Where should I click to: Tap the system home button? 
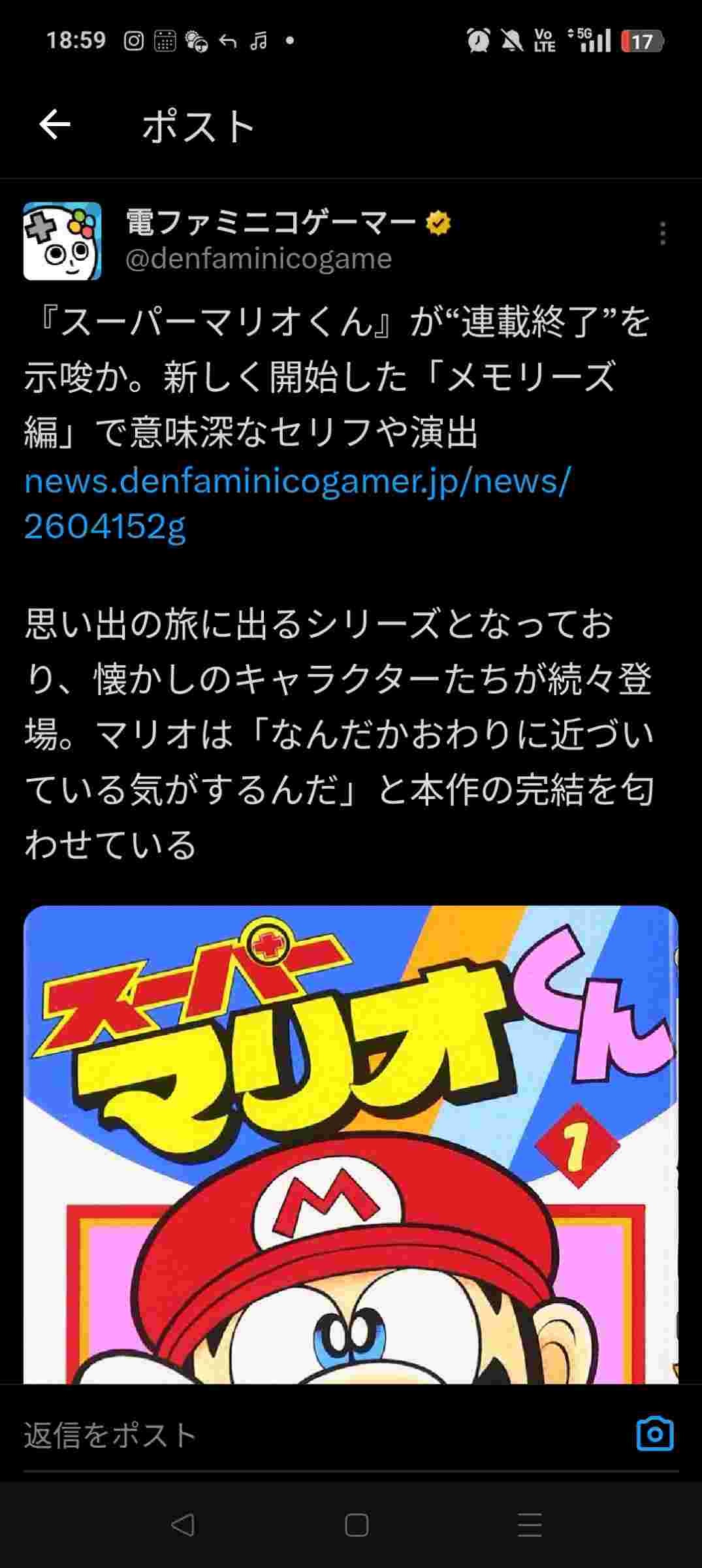coord(357,1526)
